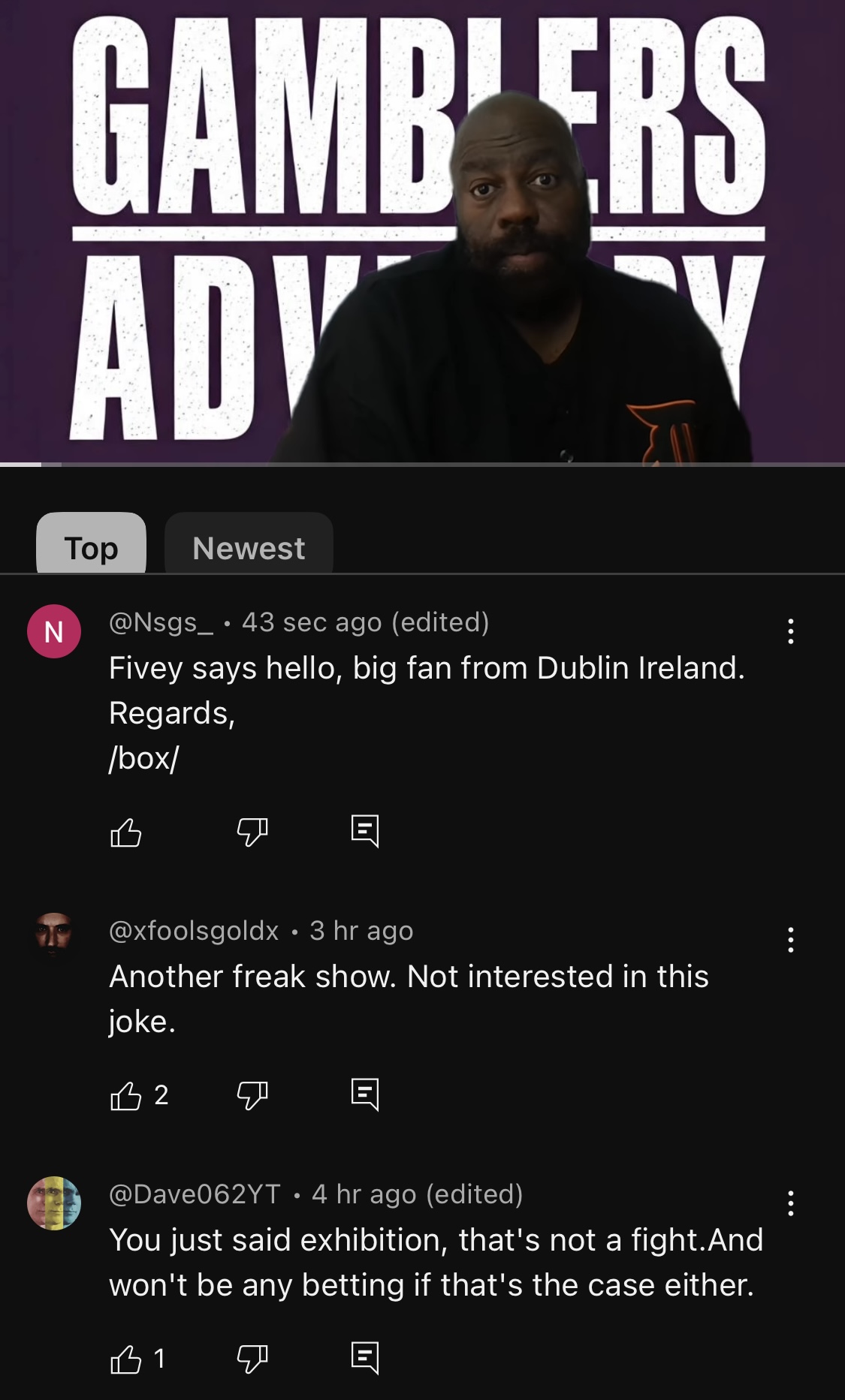Open @Nsgs_ profile avatar
The width and height of the screenshot is (845, 1400).
point(54,631)
